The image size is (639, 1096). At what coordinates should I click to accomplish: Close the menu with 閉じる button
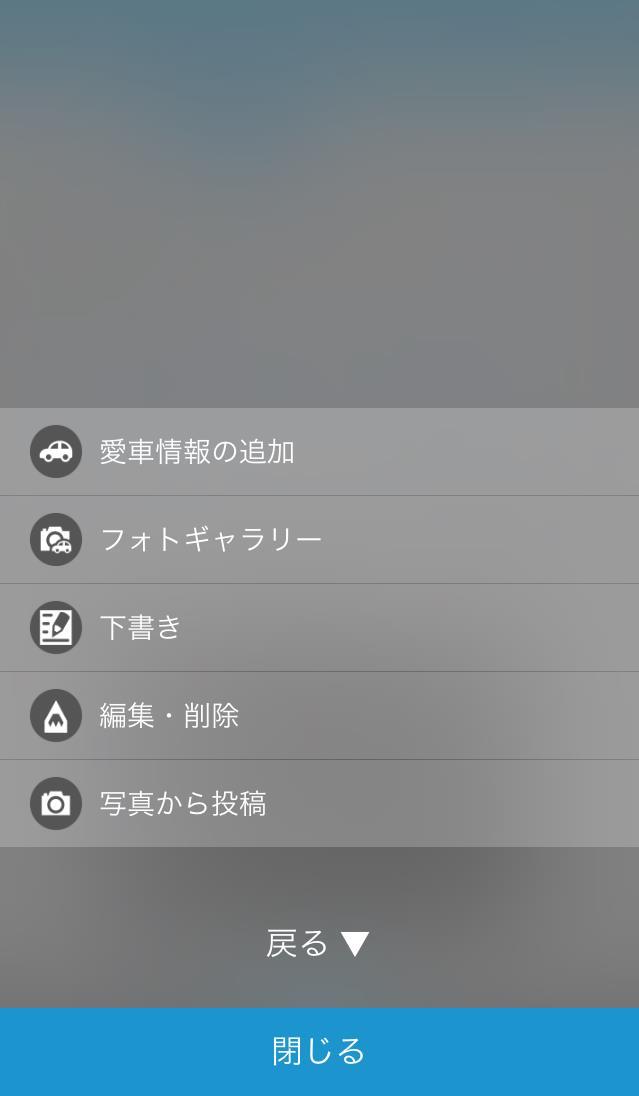coord(320,1051)
